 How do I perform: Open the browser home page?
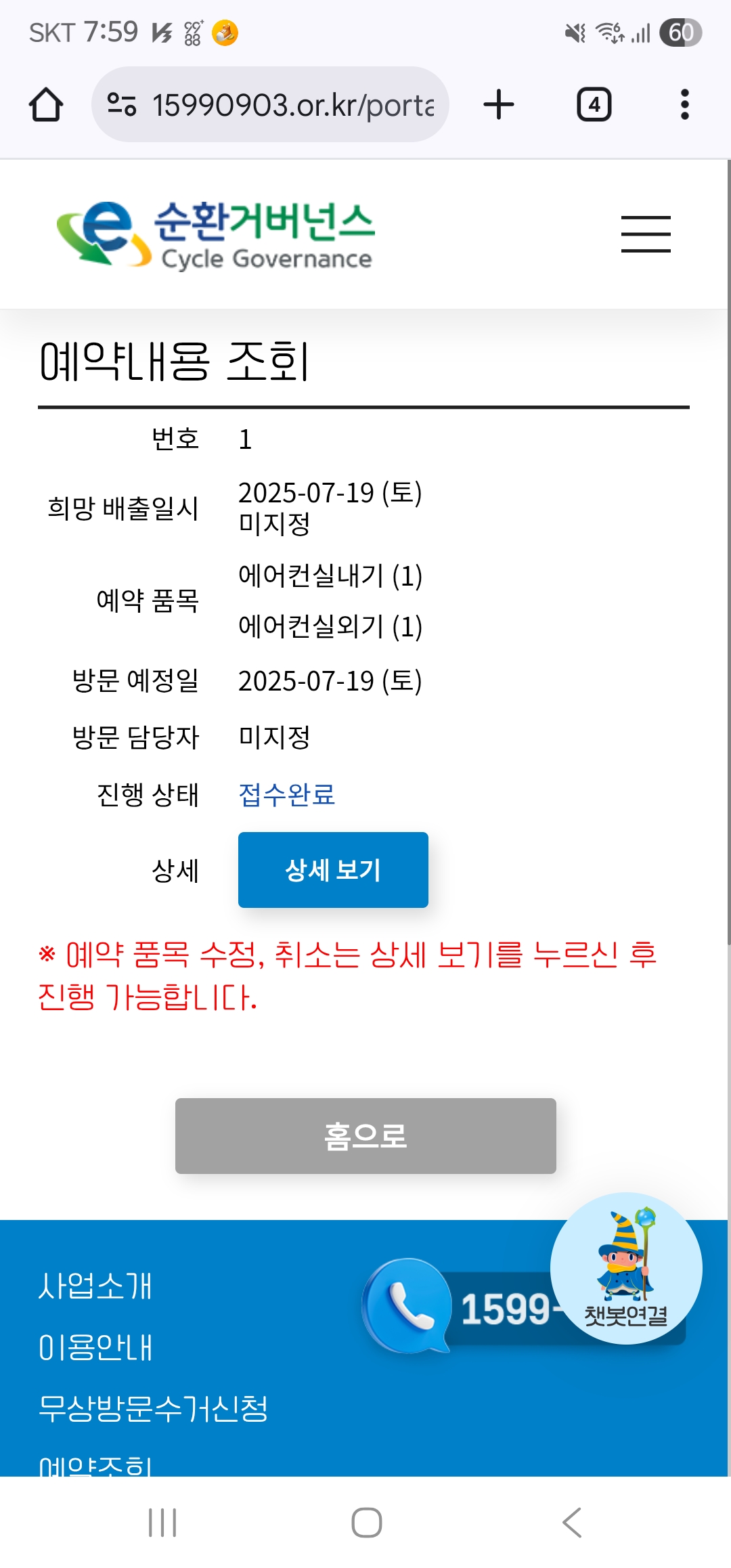(46, 105)
